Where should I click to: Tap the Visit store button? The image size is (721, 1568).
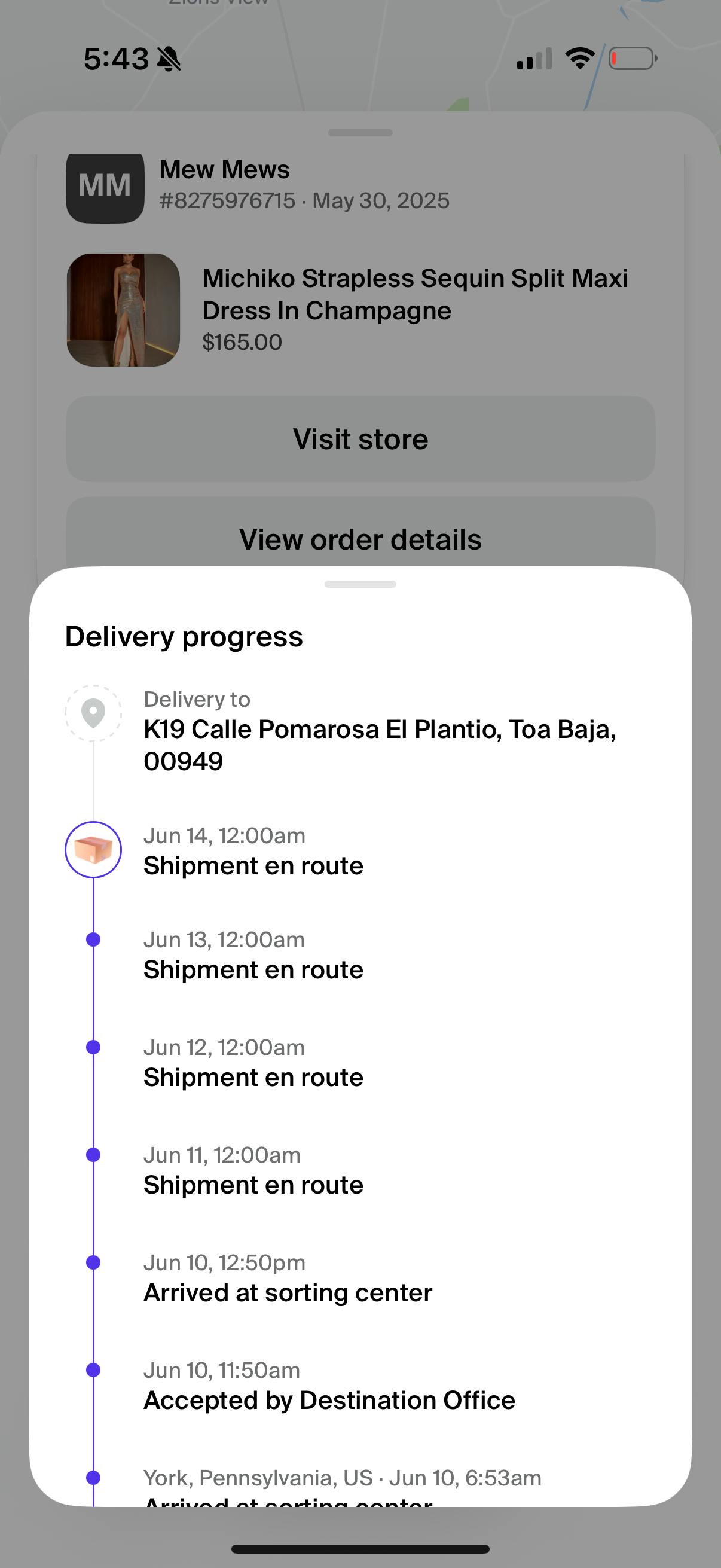click(x=360, y=439)
